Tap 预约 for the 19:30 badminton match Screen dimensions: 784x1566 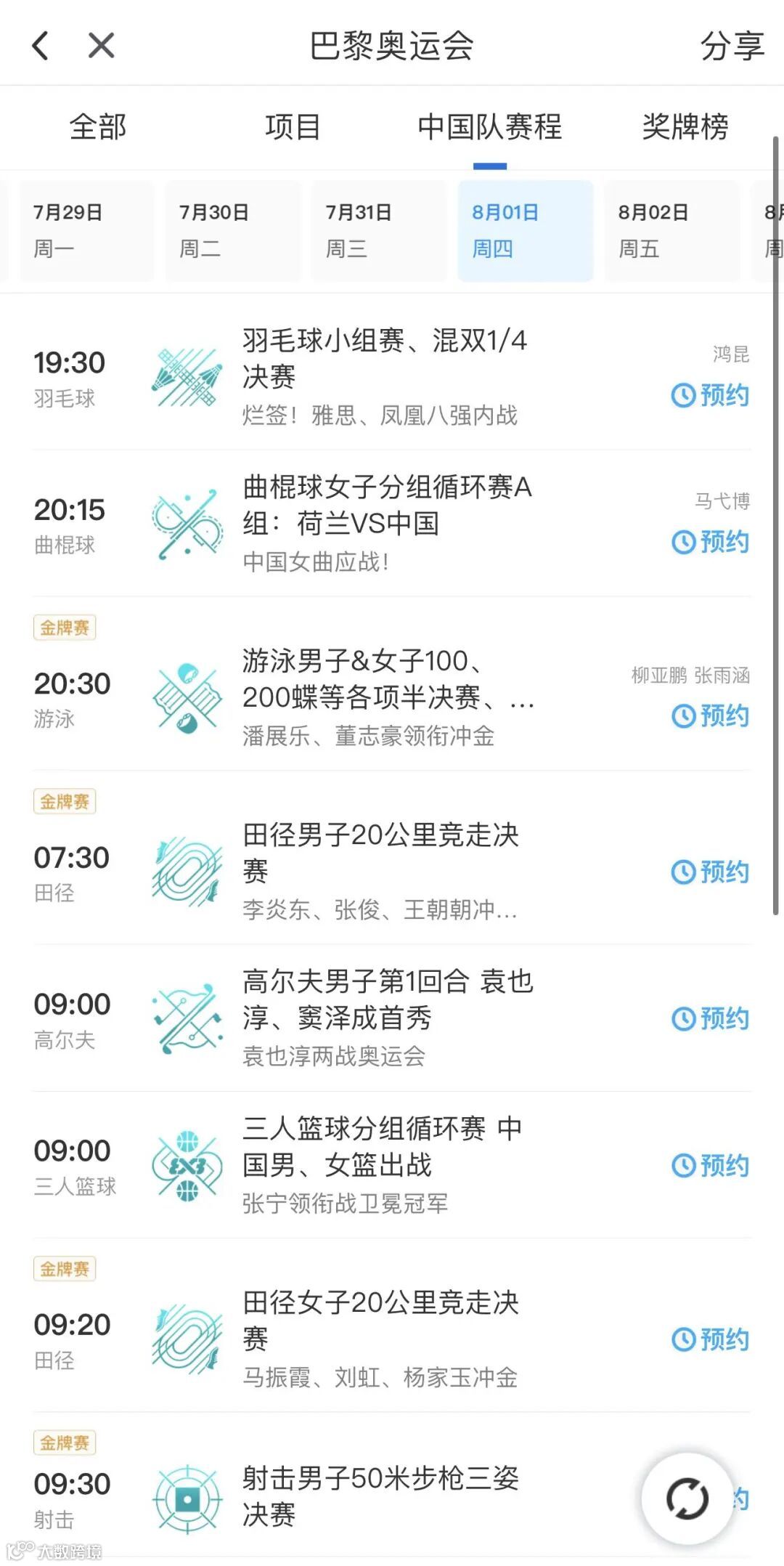point(710,395)
